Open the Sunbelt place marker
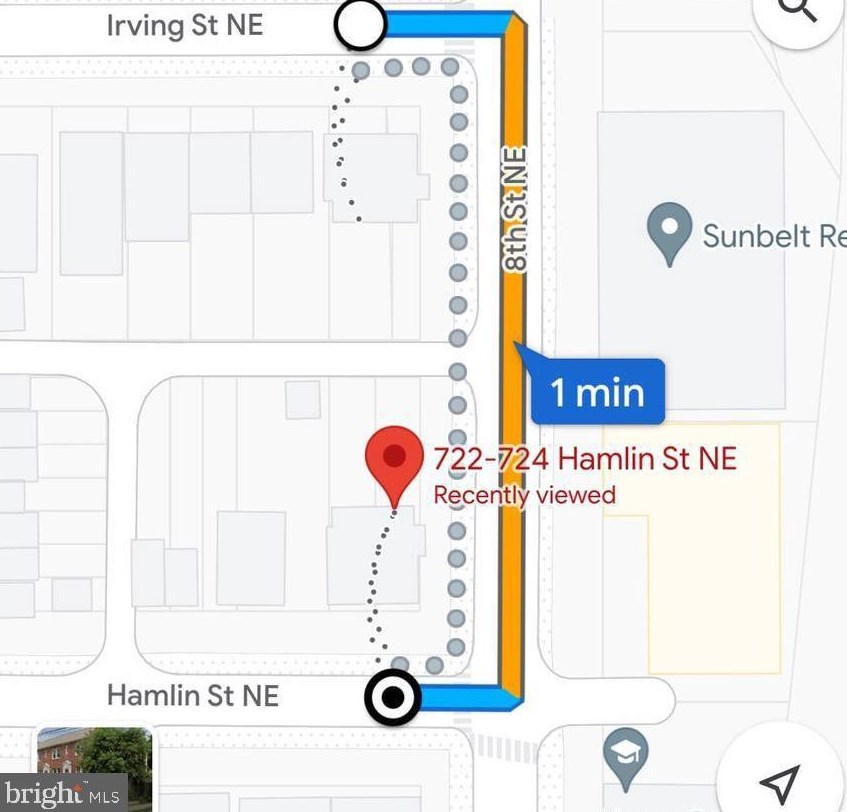847x812 pixels. tap(669, 231)
